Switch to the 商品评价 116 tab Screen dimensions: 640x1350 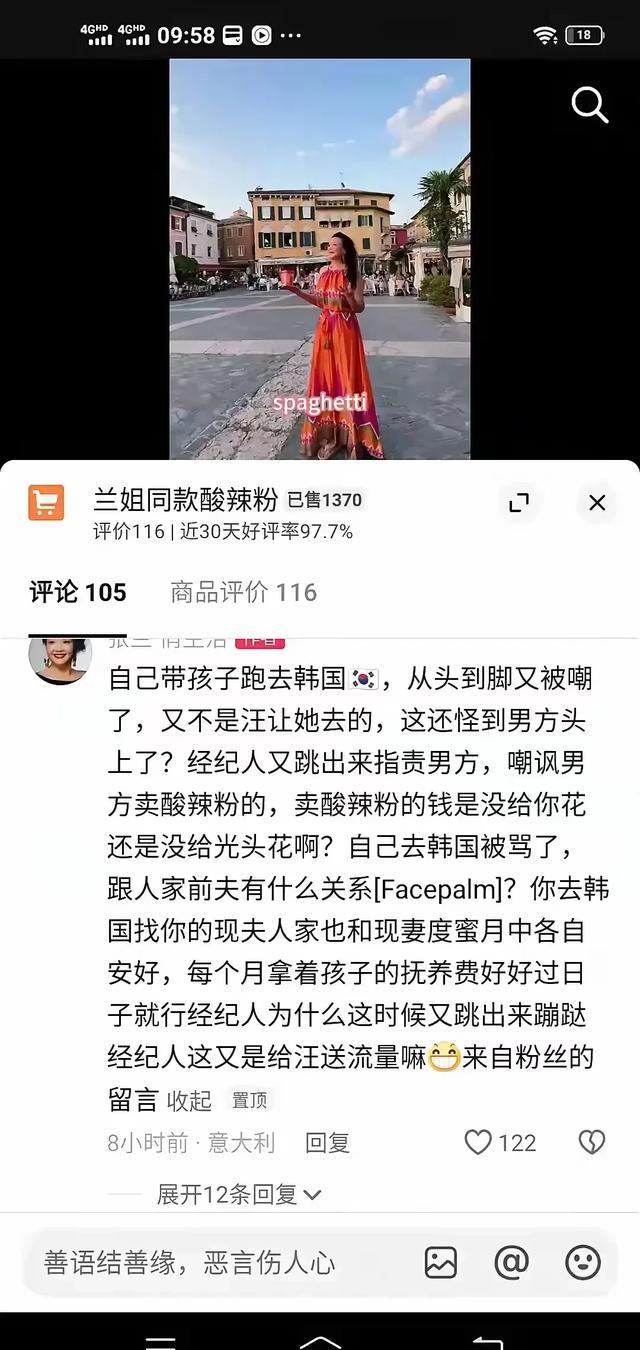243,592
